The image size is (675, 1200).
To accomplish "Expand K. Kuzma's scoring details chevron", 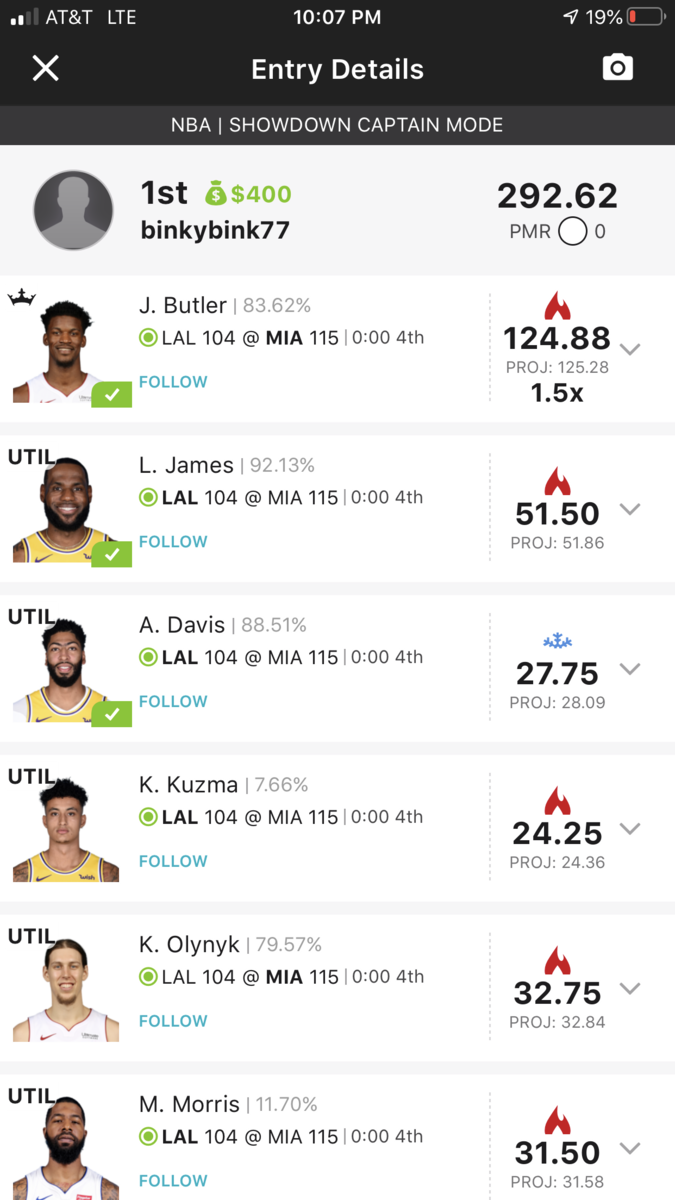I will coord(630,828).
